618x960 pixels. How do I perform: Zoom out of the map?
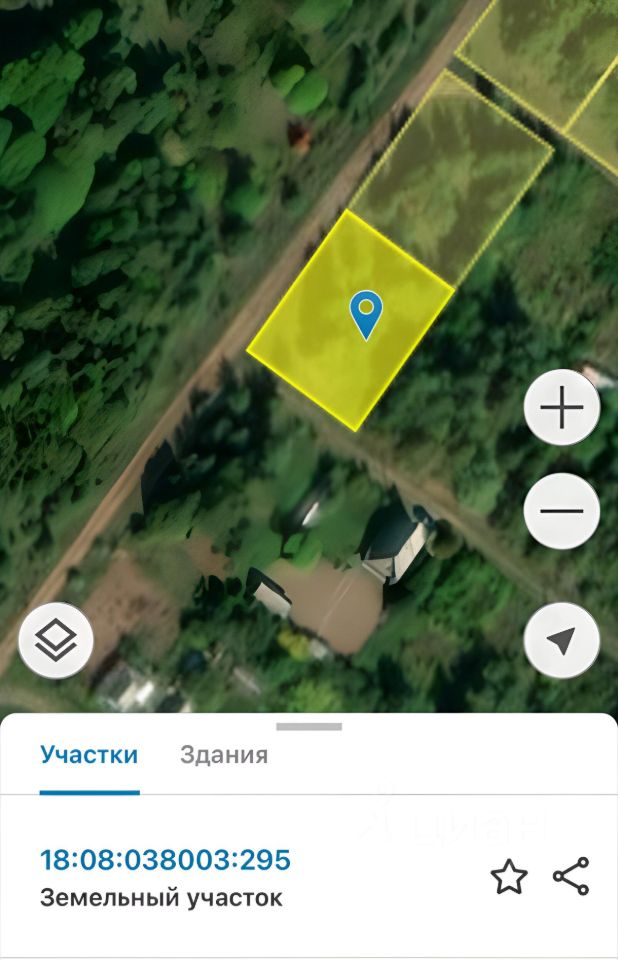[x=561, y=511]
